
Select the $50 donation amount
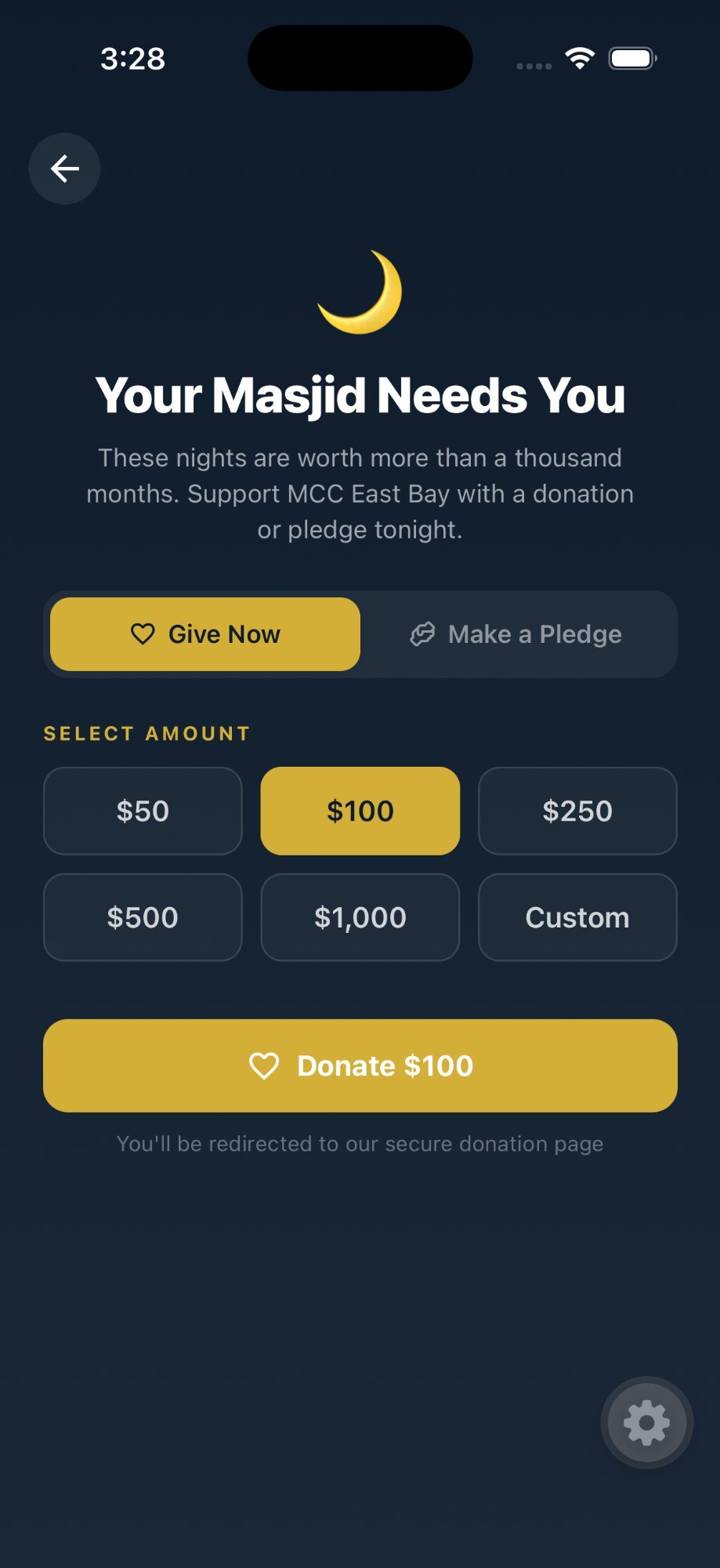(x=143, y=811)
